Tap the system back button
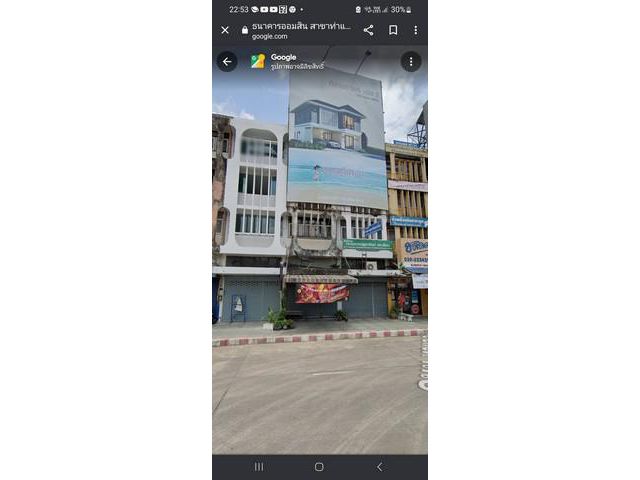 379,466
